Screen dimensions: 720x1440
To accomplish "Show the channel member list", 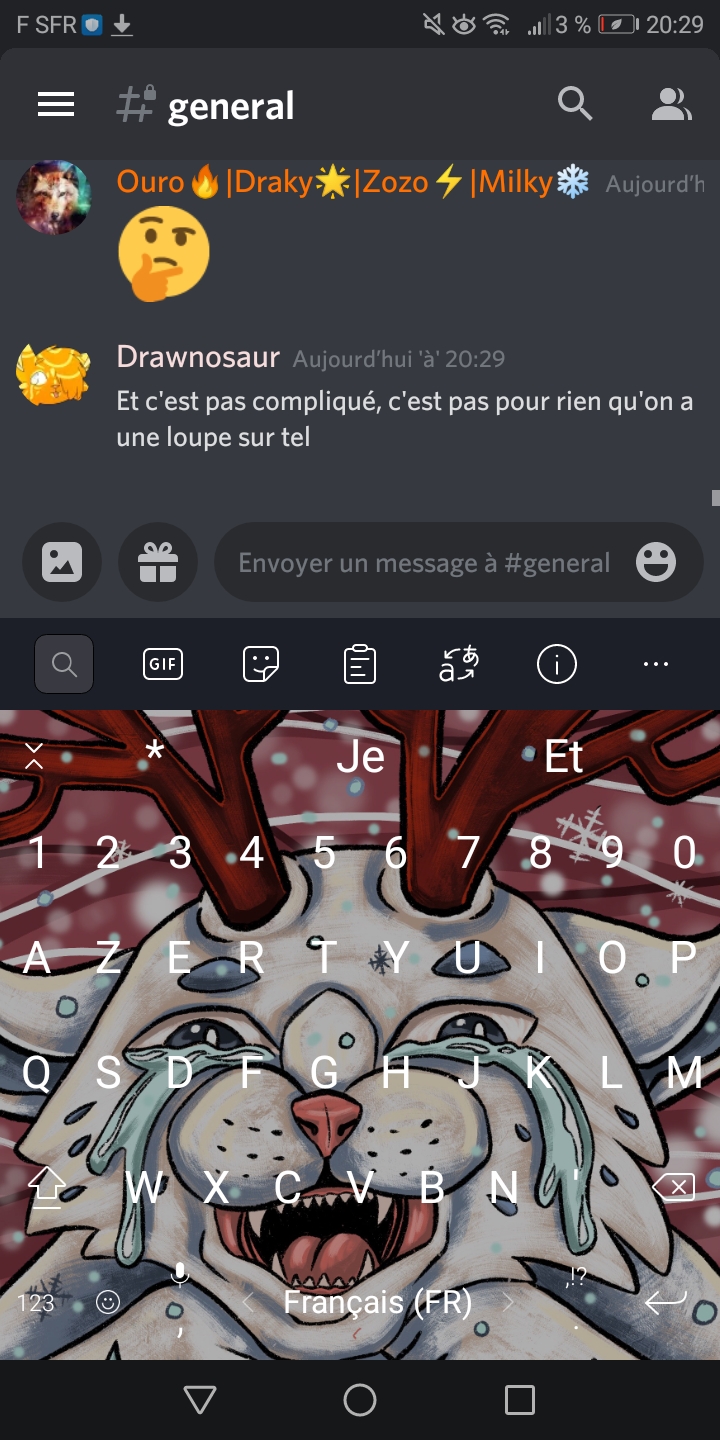I will (671, 104).
